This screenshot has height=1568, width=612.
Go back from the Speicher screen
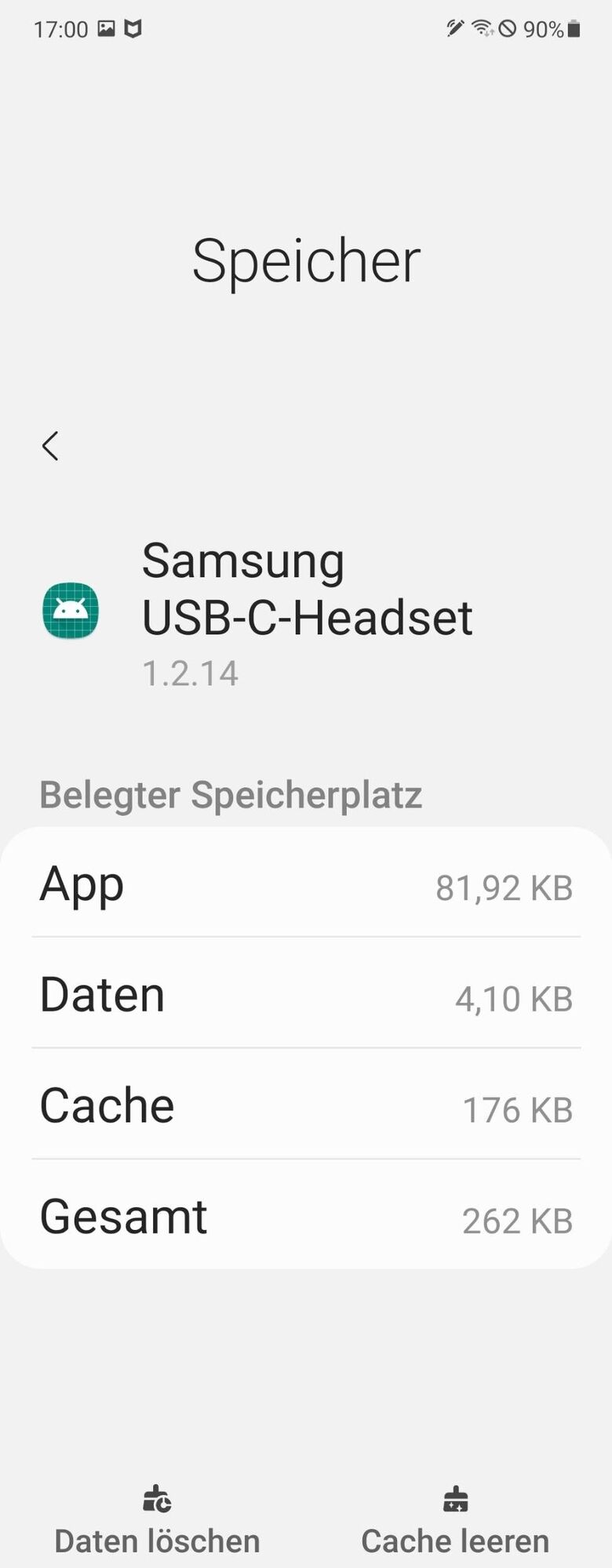50,446
